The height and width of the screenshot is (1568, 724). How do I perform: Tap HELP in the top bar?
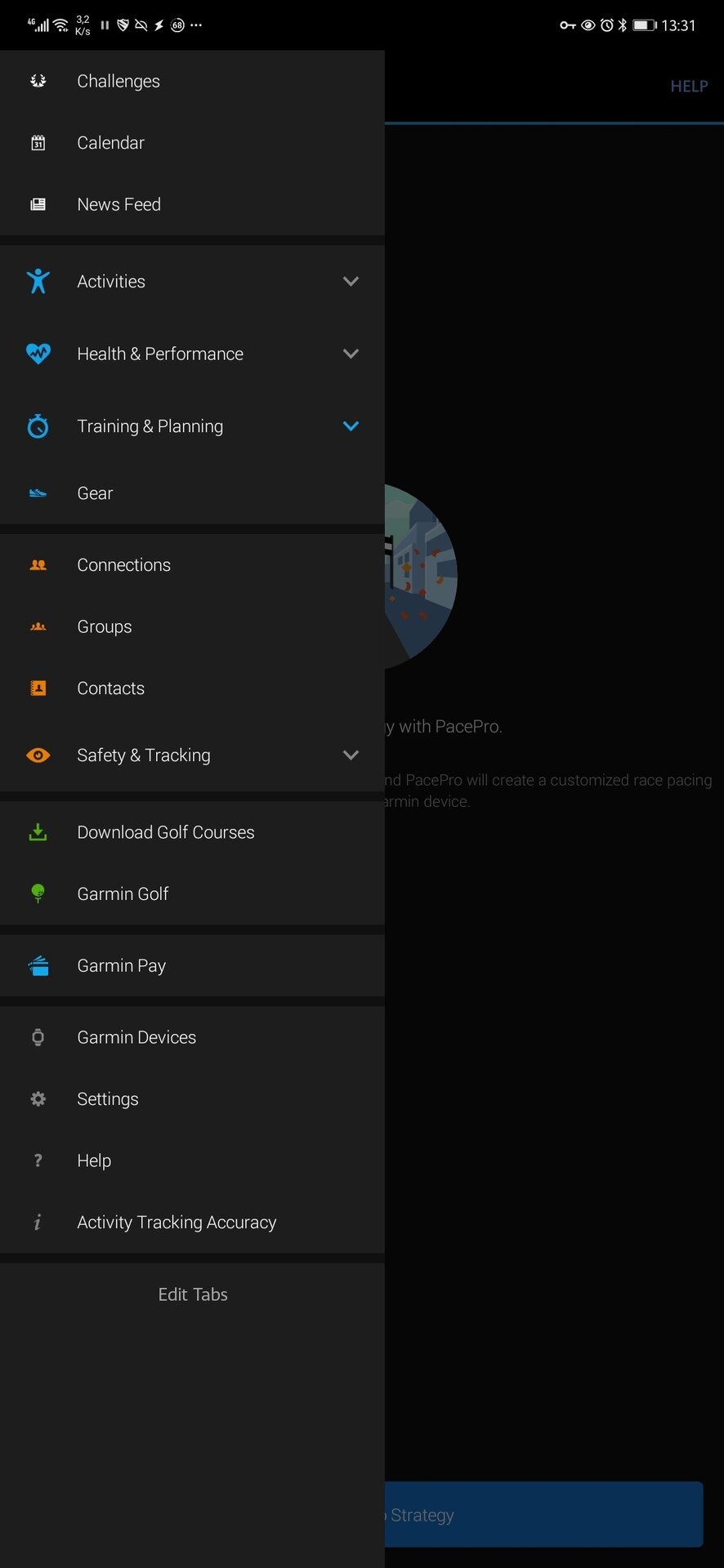click(x=689, y=87)
